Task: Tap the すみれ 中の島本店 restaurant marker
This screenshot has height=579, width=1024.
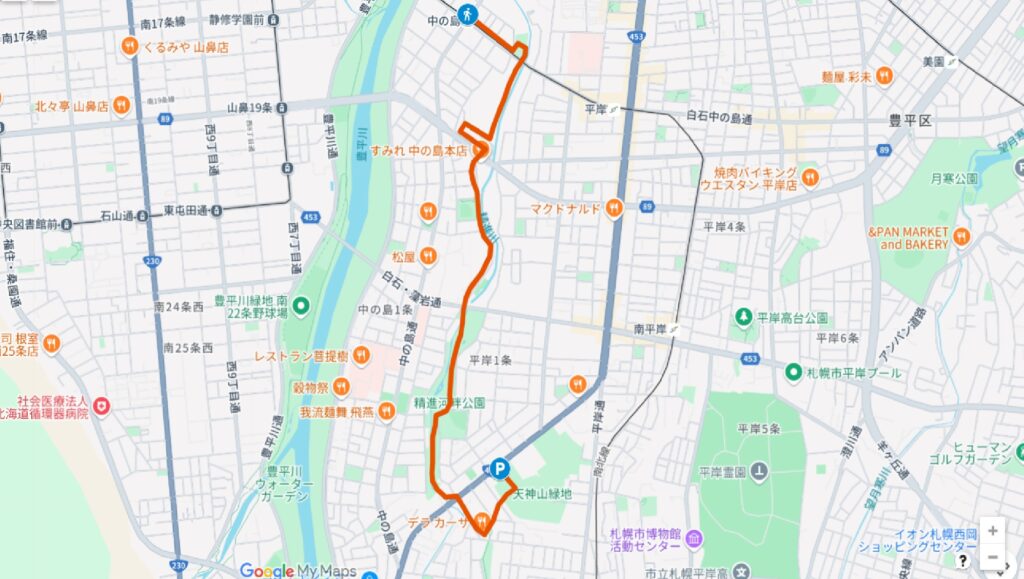Action: coord(481,151)
